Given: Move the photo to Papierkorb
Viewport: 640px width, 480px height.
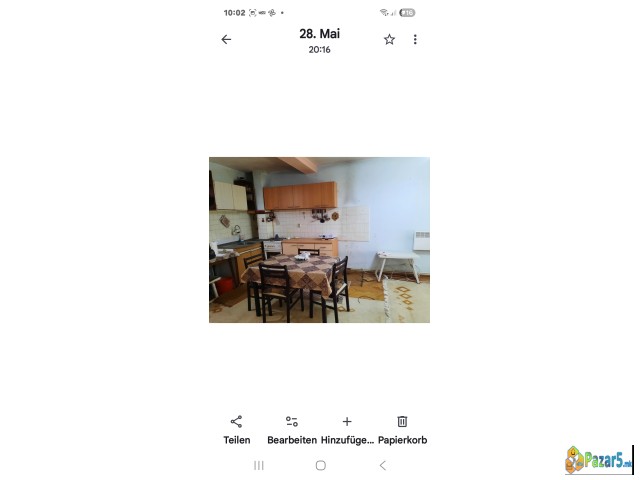Looking at the screenshot, I should click(402, 429).
